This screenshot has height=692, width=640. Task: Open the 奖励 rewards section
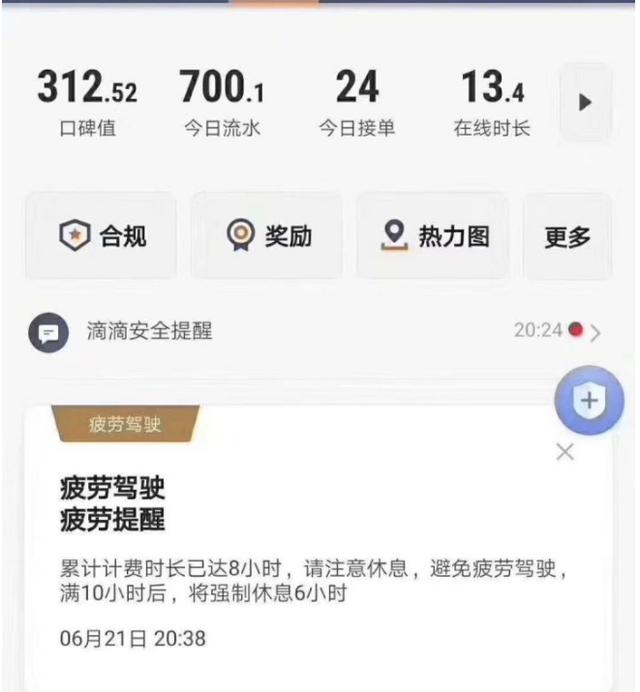pyautogui.click(x=267, y=237)
